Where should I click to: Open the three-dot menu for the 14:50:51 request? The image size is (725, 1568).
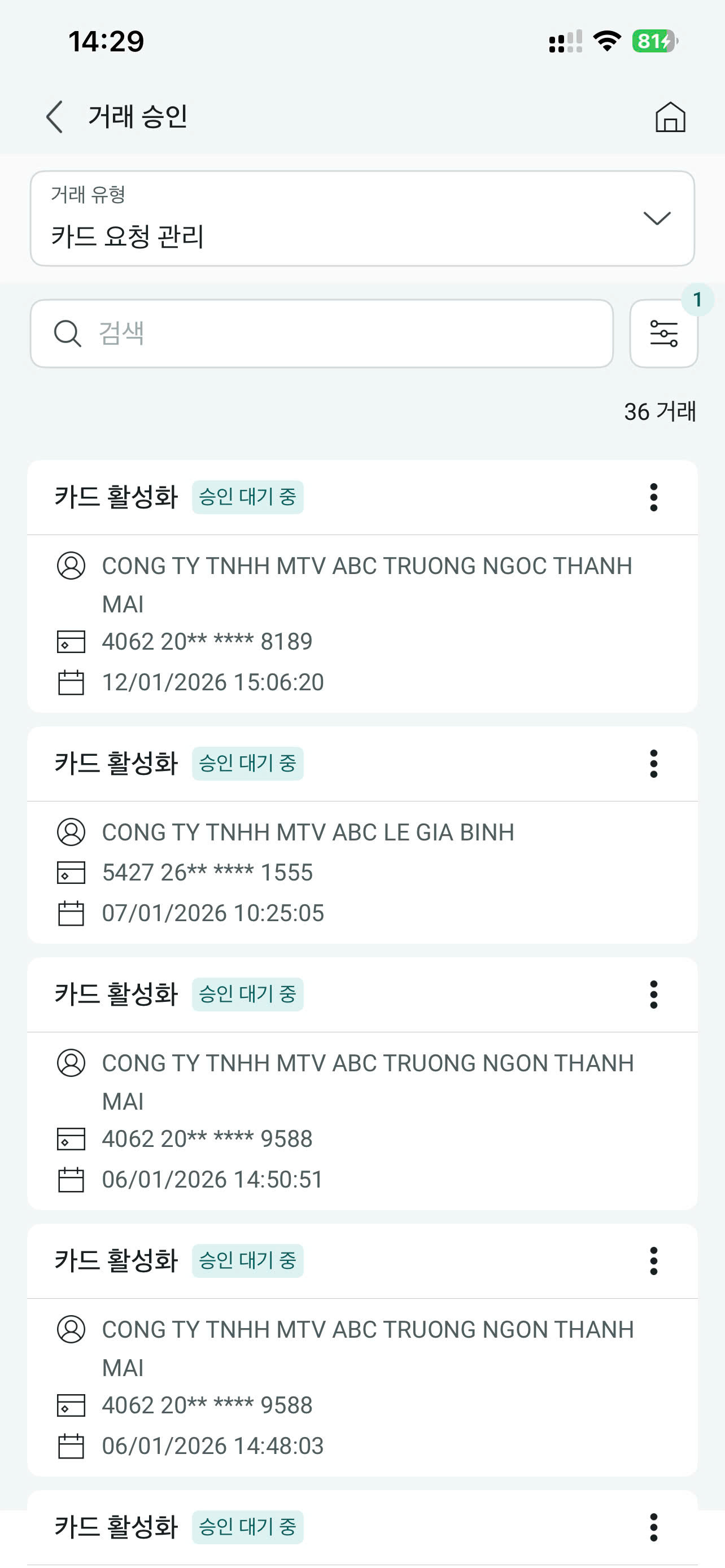coord(653,994)
